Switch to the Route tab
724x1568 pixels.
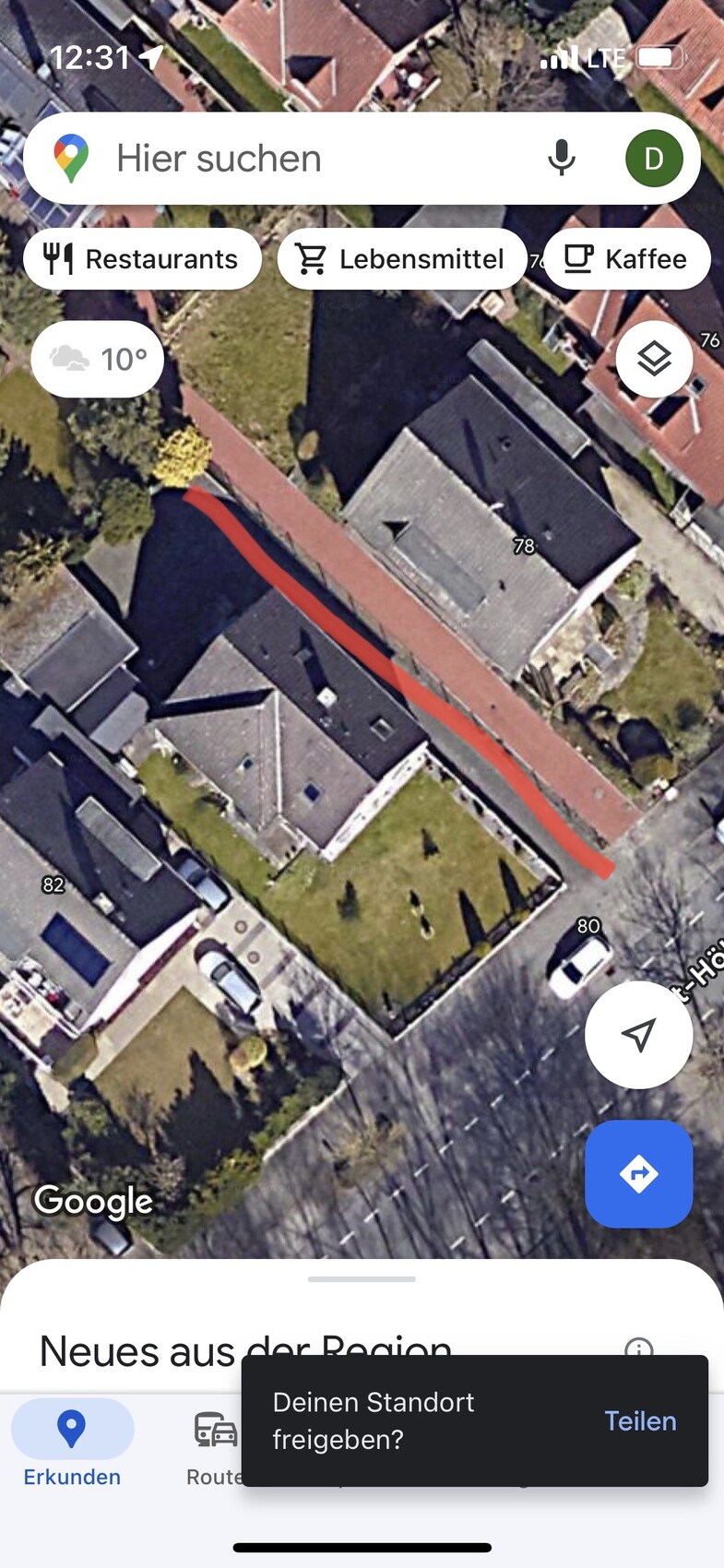pyautogui.click(x=214, y=1443)
